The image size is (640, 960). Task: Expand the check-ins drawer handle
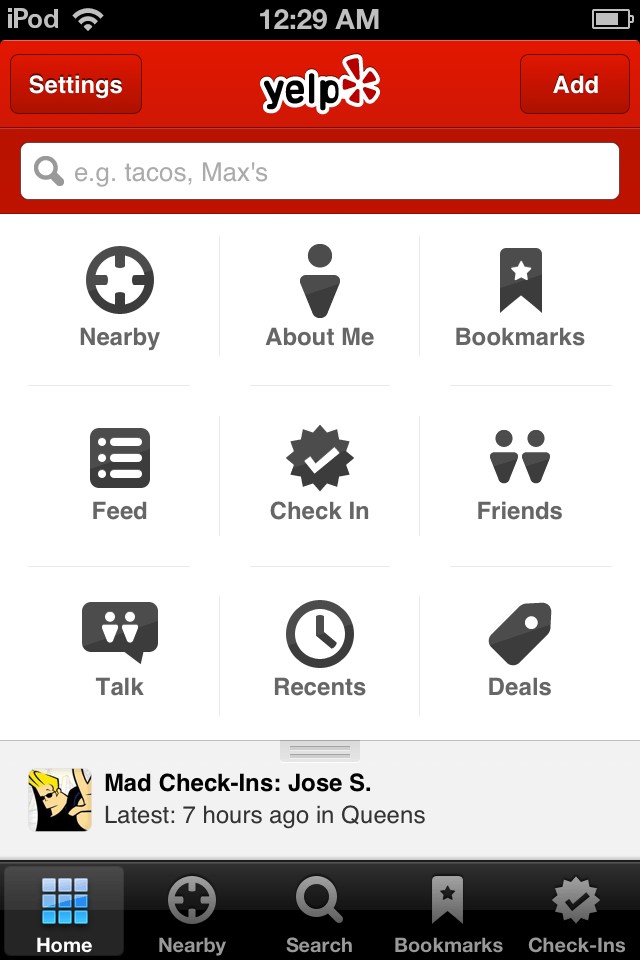click(x=320, y=750)
